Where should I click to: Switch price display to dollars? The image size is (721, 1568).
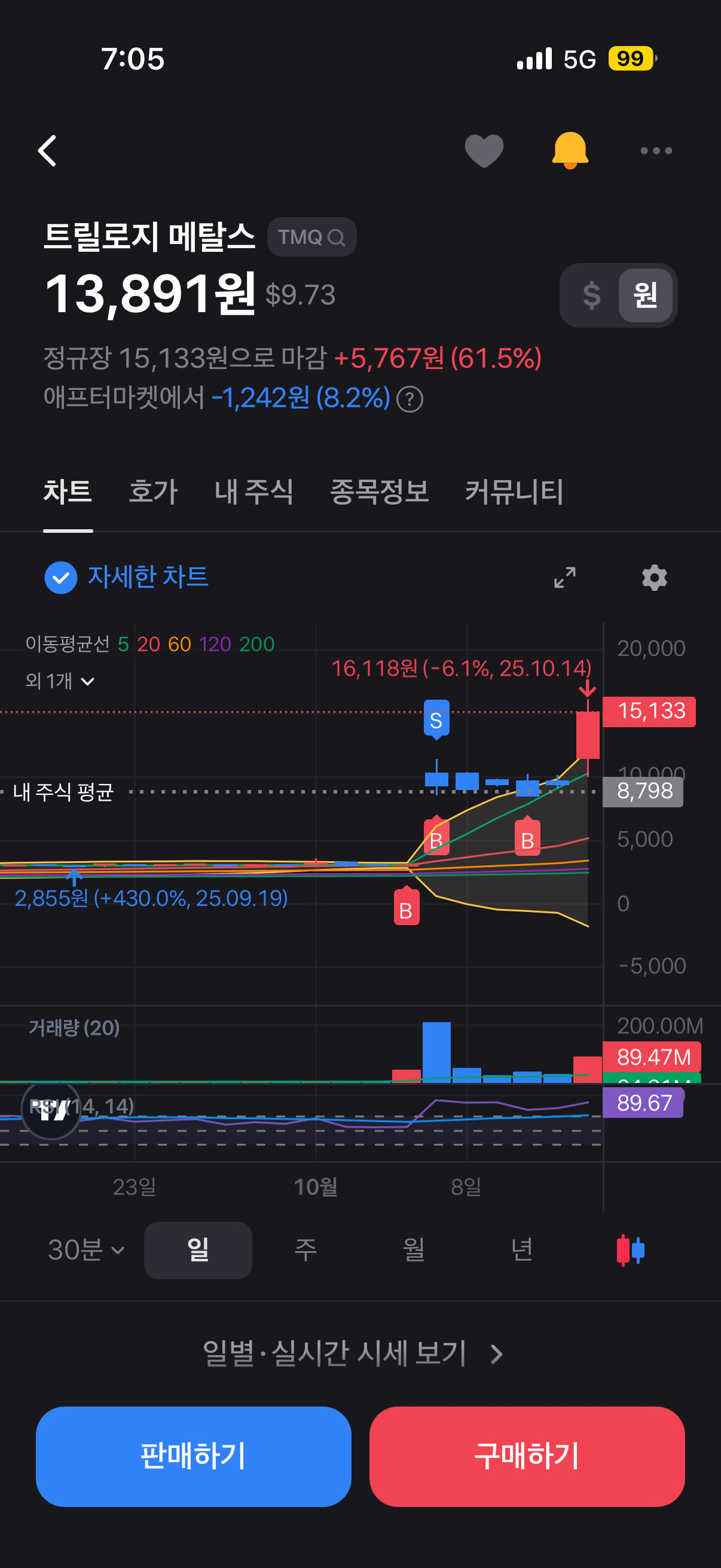(591, 295)
